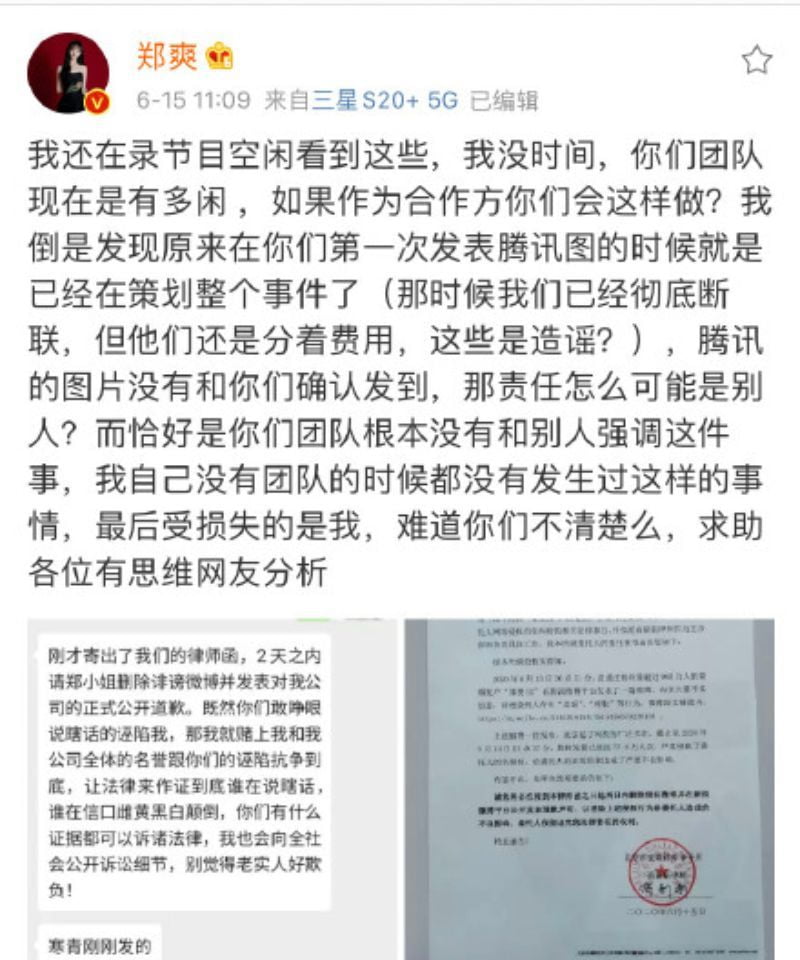The image size is (800, 960).
Task: Open the 郑爽 username link
Action: [x=168, y=57]
